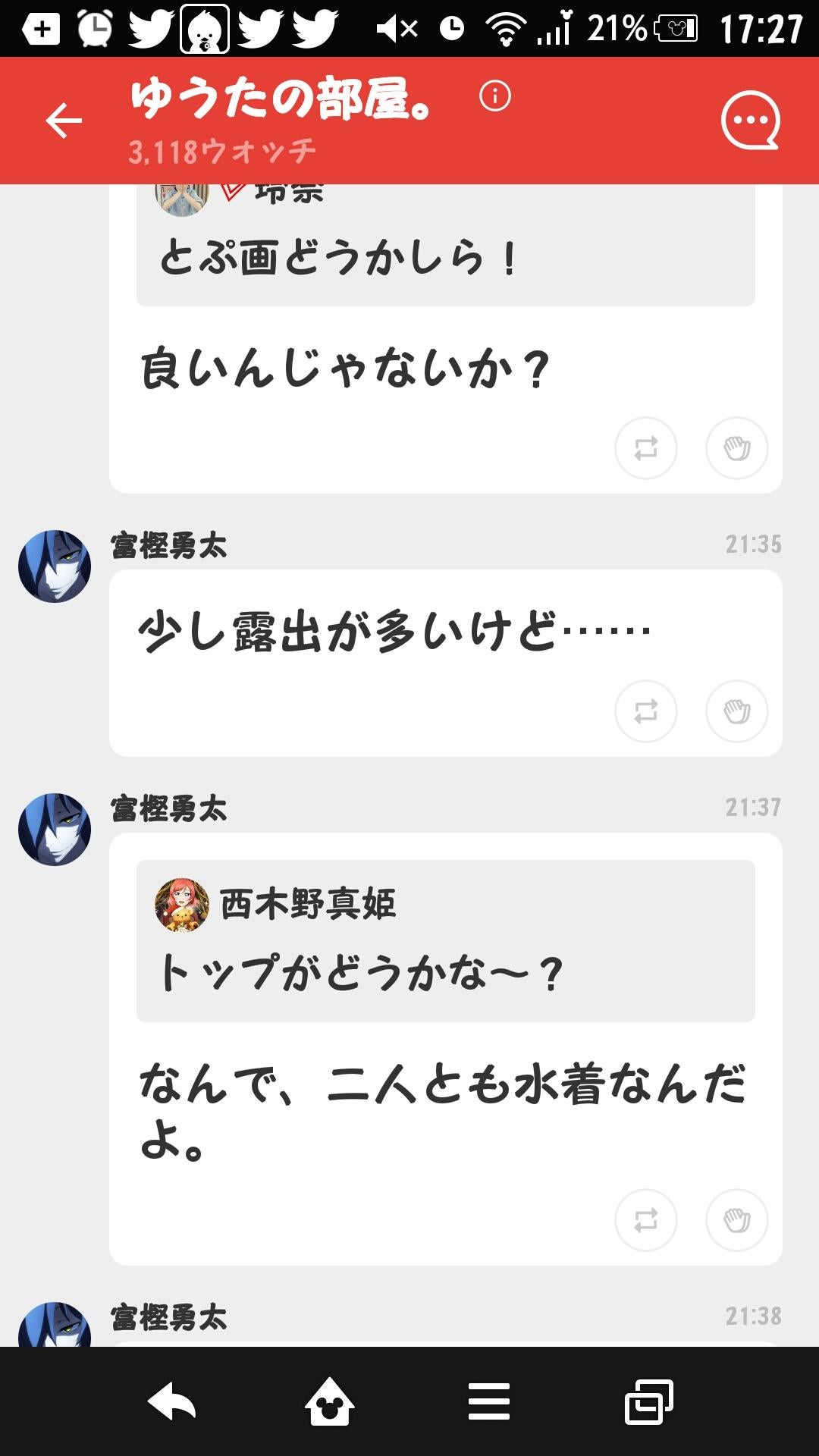
Task: Expand the quoted とぷ画どうかしら！ message
Action: 447,258
